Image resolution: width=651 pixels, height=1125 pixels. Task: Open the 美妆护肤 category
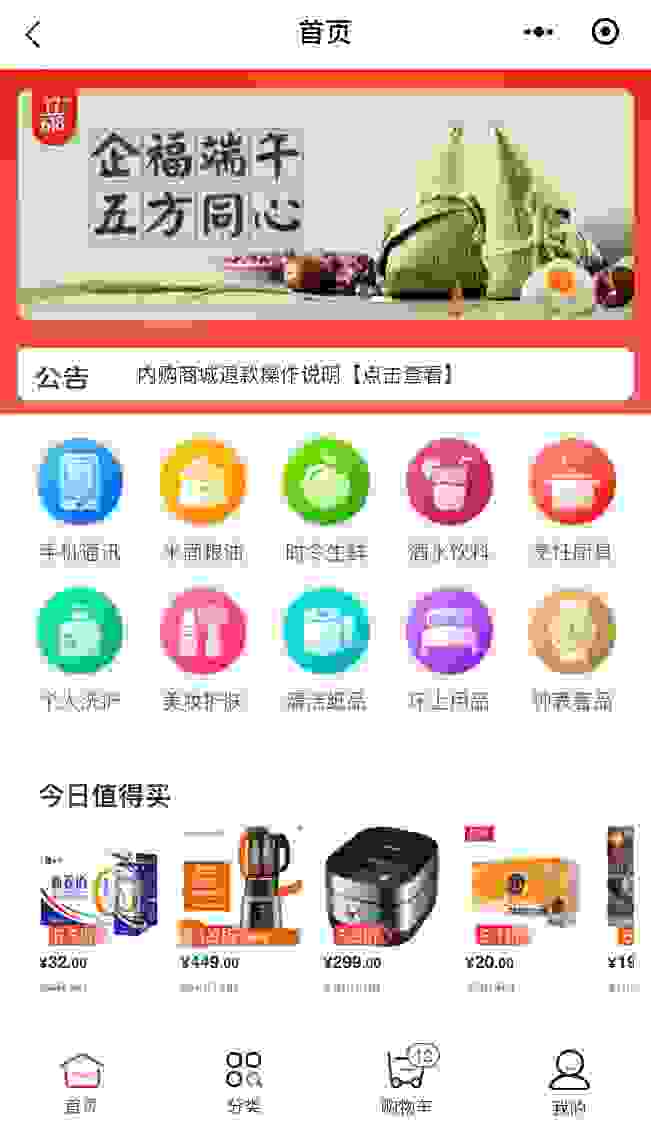pyautogui.click(x=202, y=650)
